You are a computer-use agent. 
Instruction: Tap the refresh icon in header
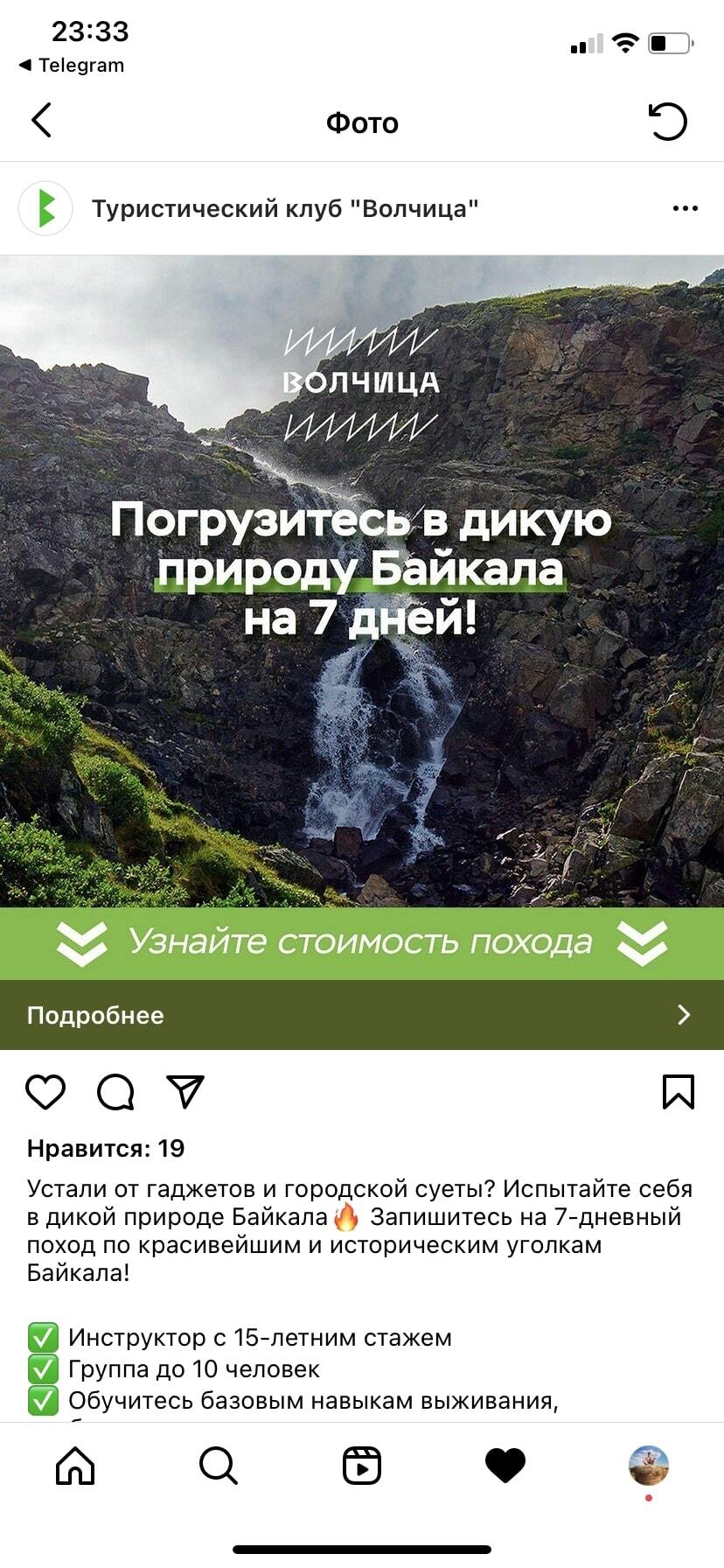[x=668, y=122]
